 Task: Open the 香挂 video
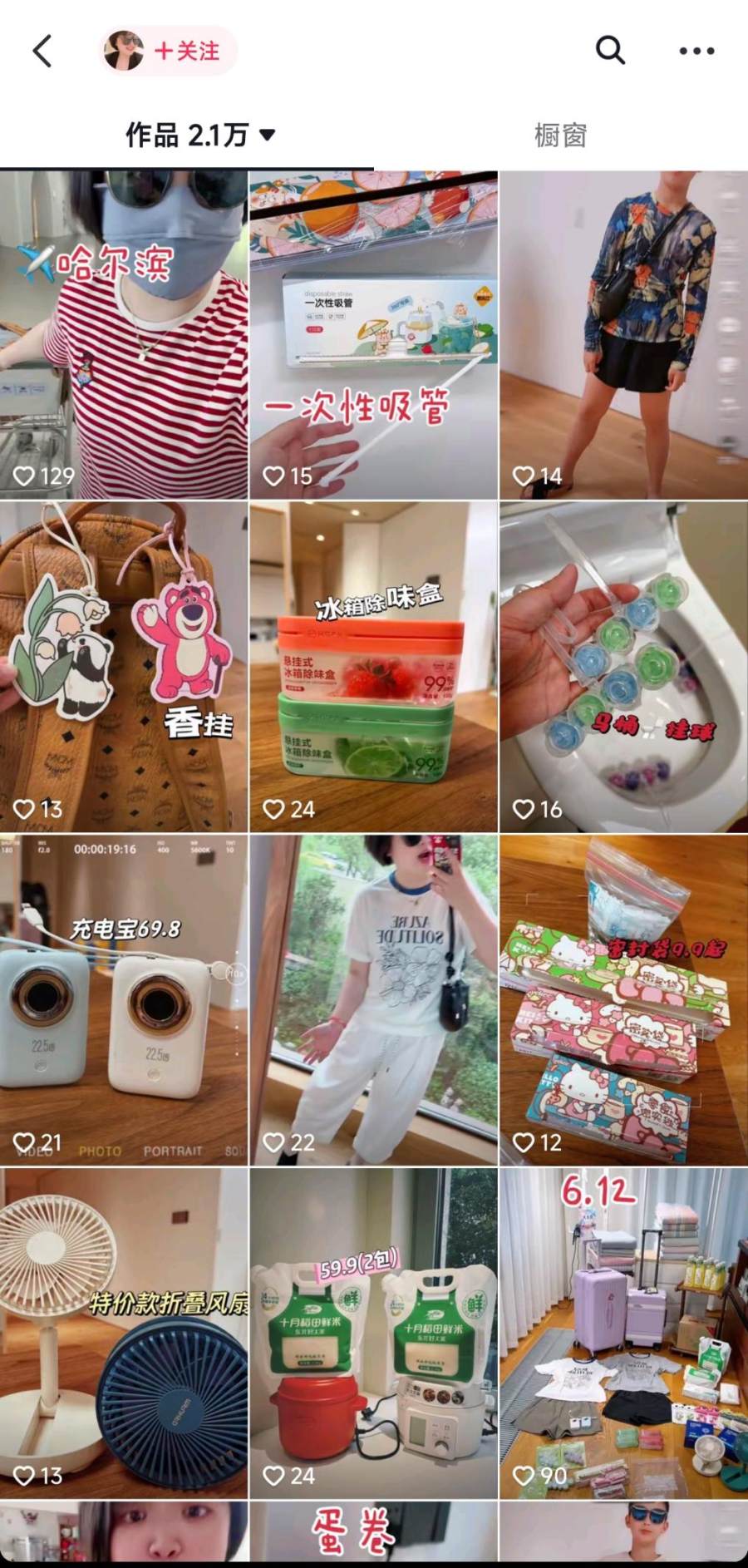(x=124, y=667)
